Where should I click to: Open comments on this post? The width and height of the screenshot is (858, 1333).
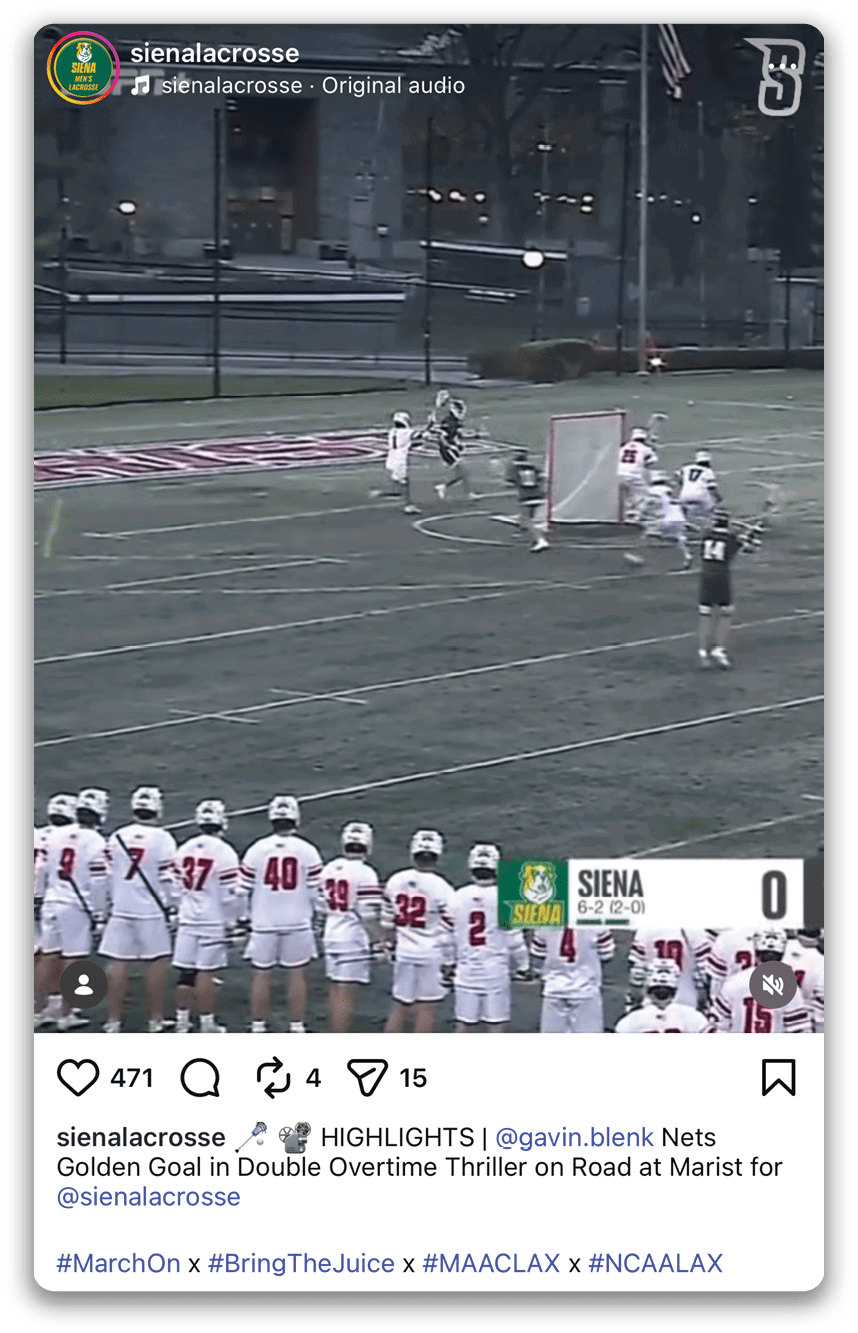[x=200, y=1078]
